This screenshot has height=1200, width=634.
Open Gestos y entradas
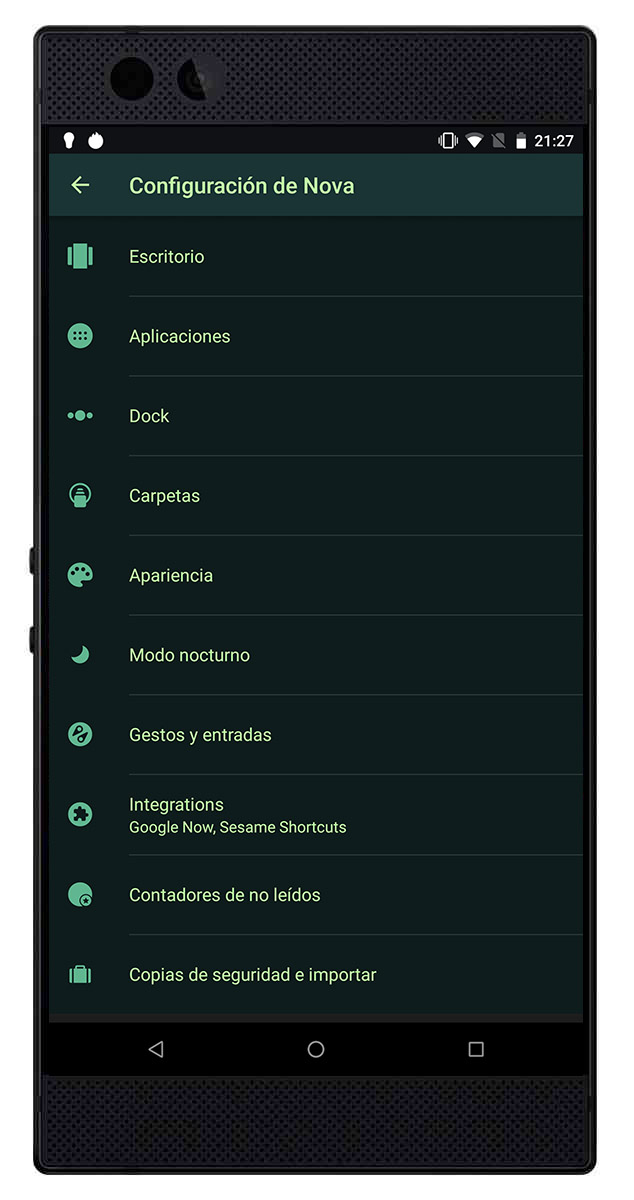pyautogui.click(x=316, y=735)
